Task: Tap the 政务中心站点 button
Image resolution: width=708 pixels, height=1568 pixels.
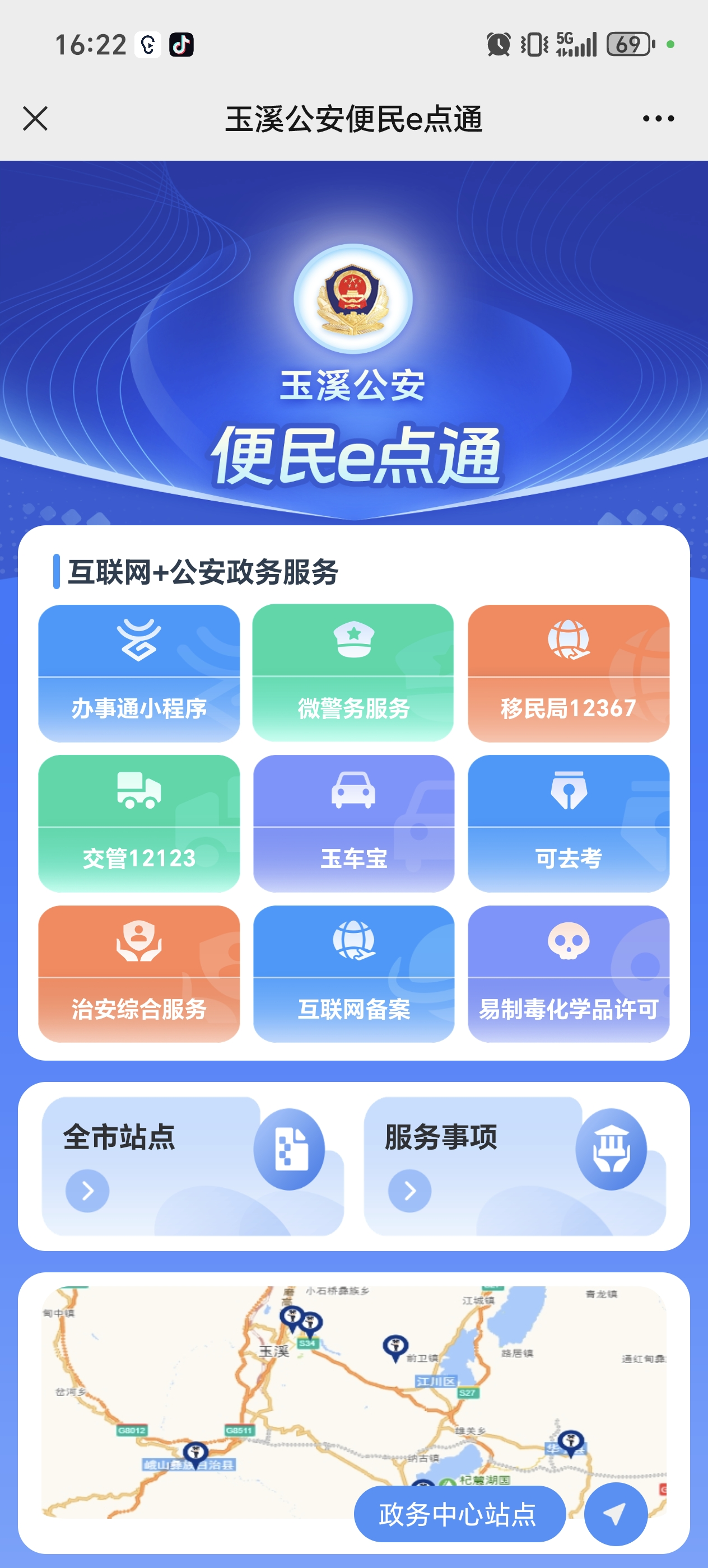Action: click(459, 1514)
